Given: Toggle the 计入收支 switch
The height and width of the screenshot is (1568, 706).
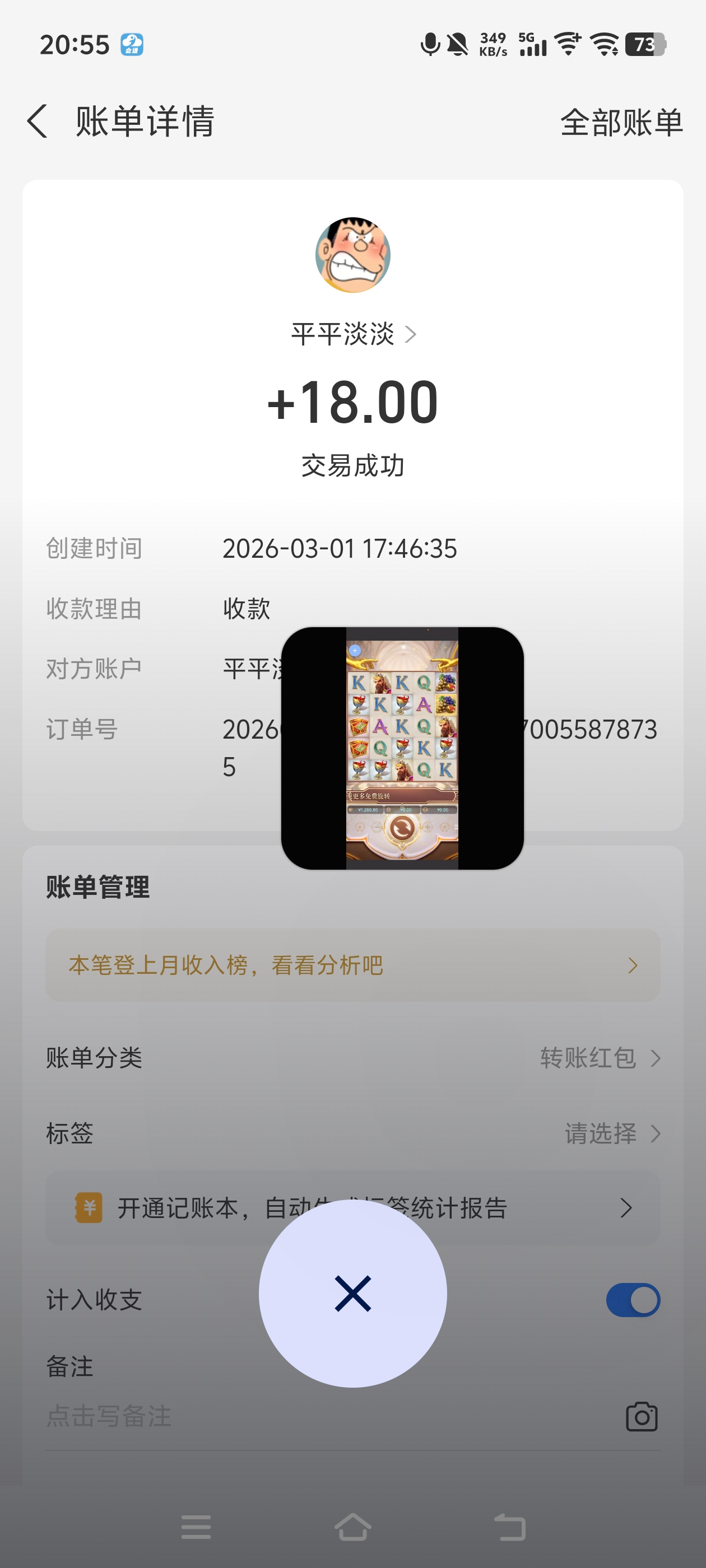Looking at the screenshot, I should pyautogui.click(x=632, y=1300).
